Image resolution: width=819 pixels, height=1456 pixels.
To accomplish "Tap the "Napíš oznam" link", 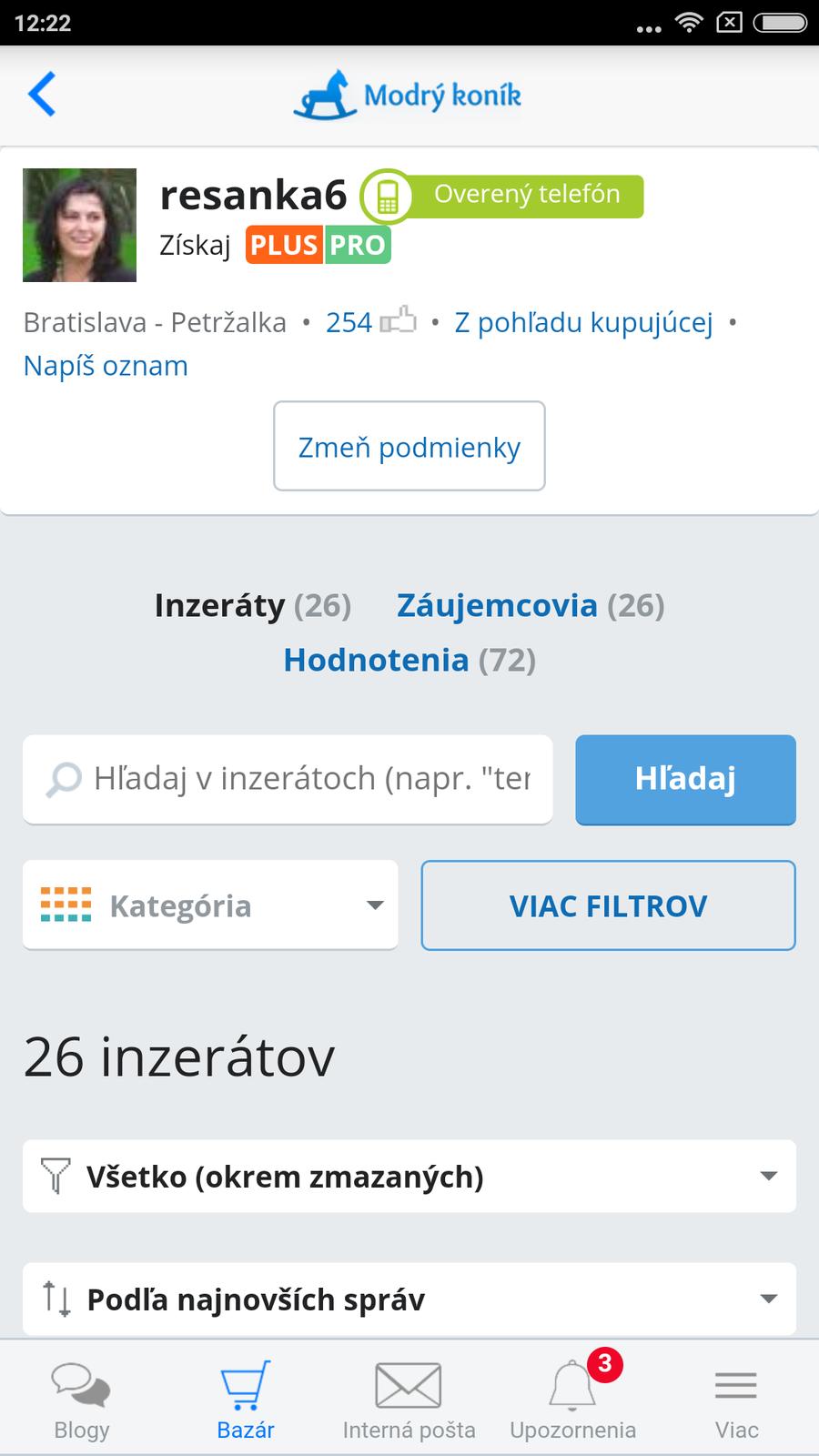I will coord(106,366).
